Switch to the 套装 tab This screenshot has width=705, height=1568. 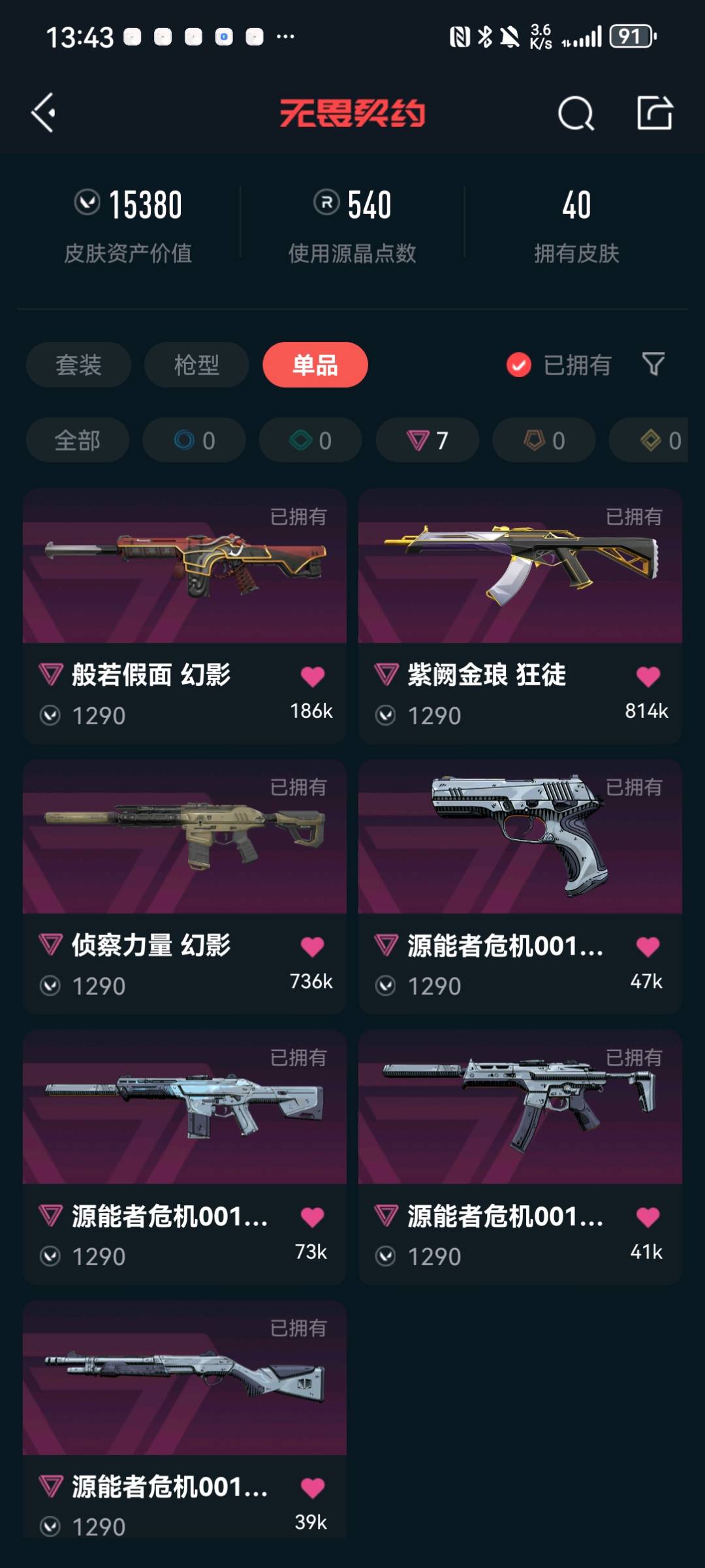click(78, 365)
